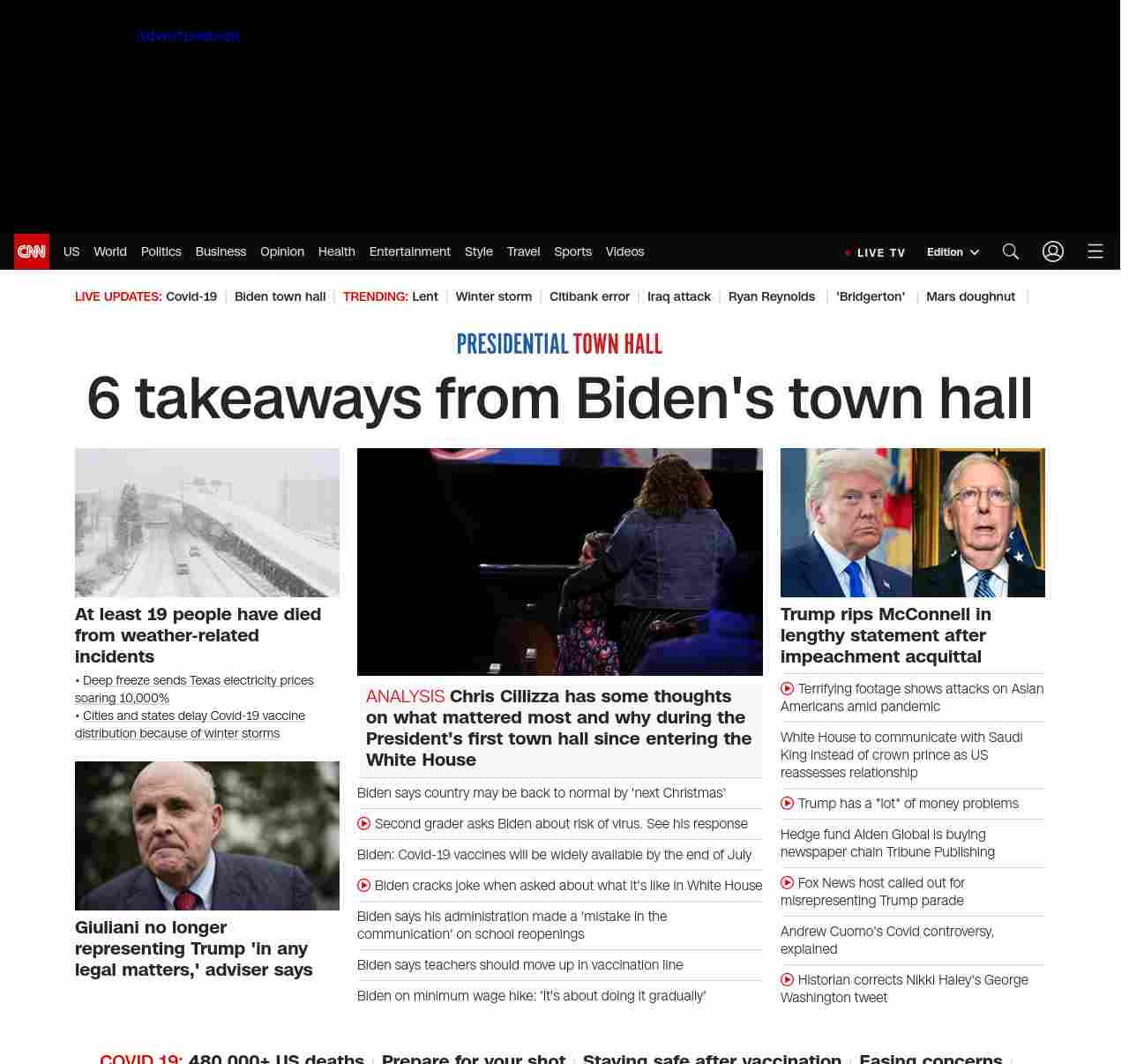Read 6 takeaways from Biden's town hall
The width and height of the screenshot is (1129, 1064).
point(559,398)
